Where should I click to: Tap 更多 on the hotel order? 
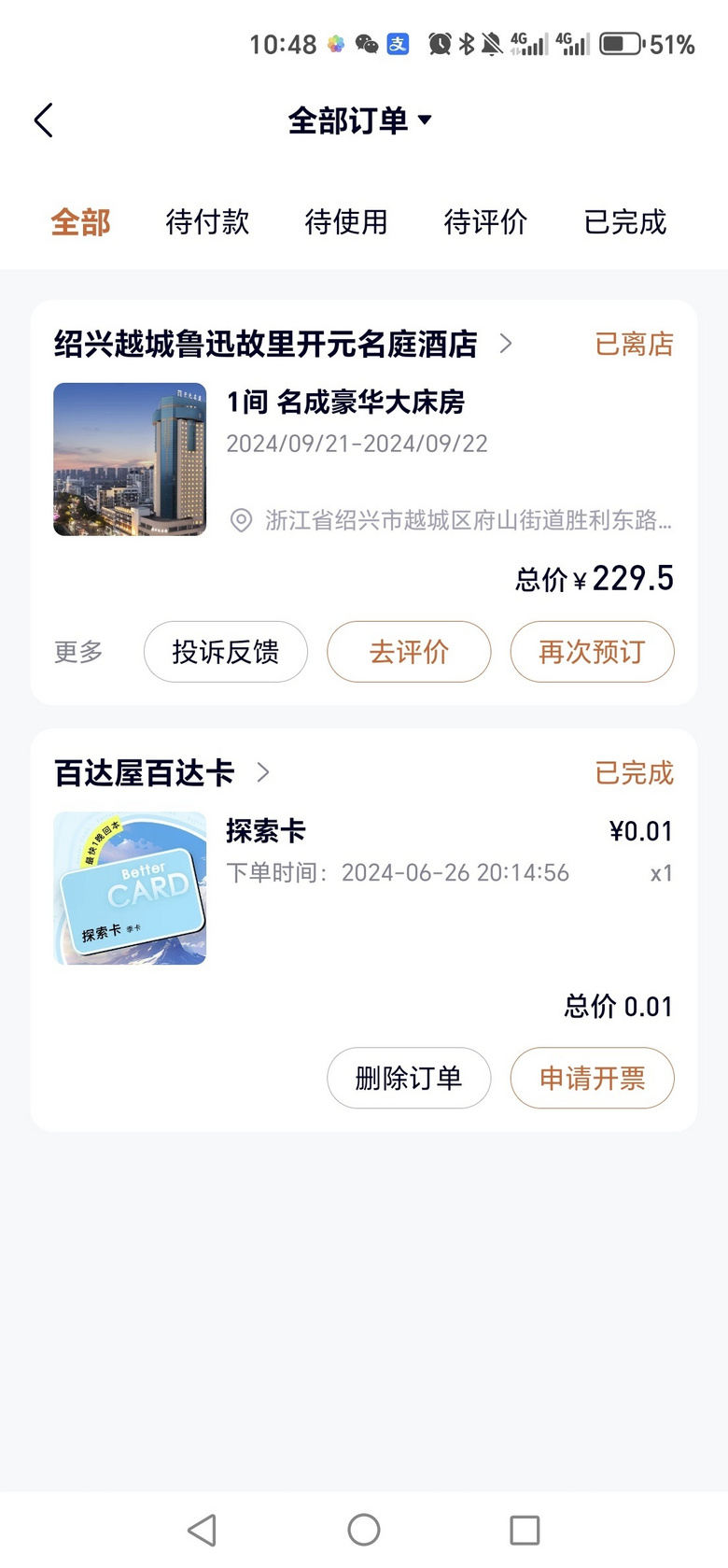78,652
